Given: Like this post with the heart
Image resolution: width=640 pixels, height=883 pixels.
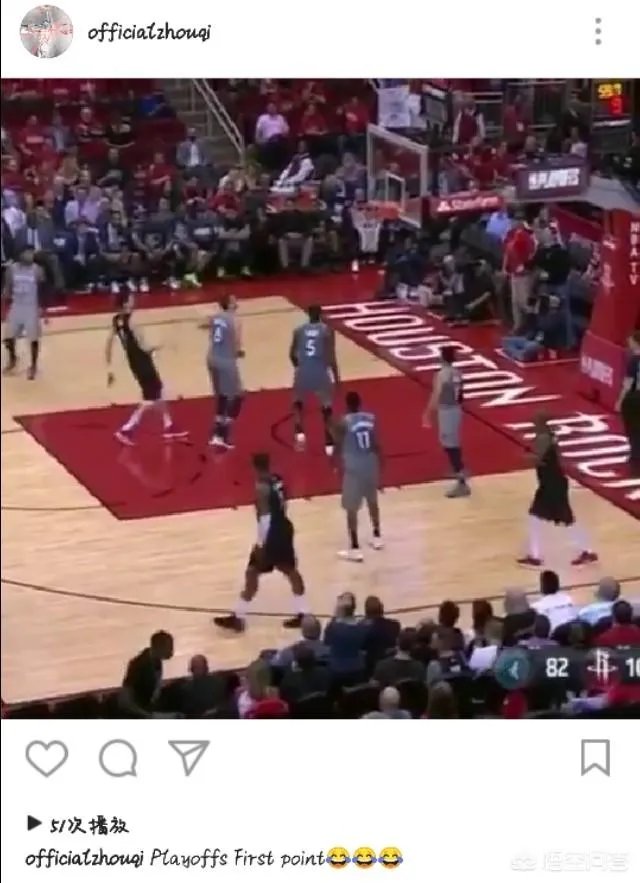Looking at the screenshot, I should [x=46, y=759].
